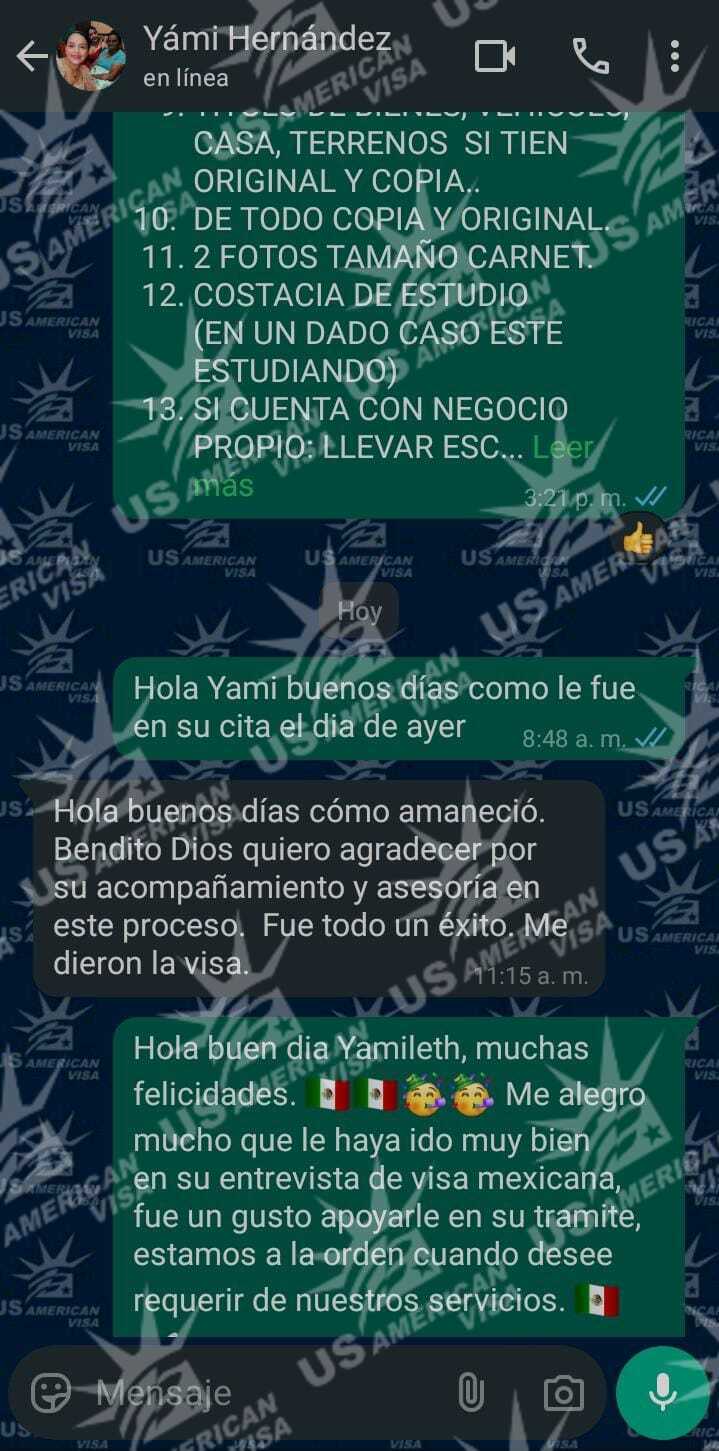Image resolution: width=719 pixels, height=1451 pixels.
Task: View the thumbs-up reaction on the message
Action: click(x=638, y=541)
